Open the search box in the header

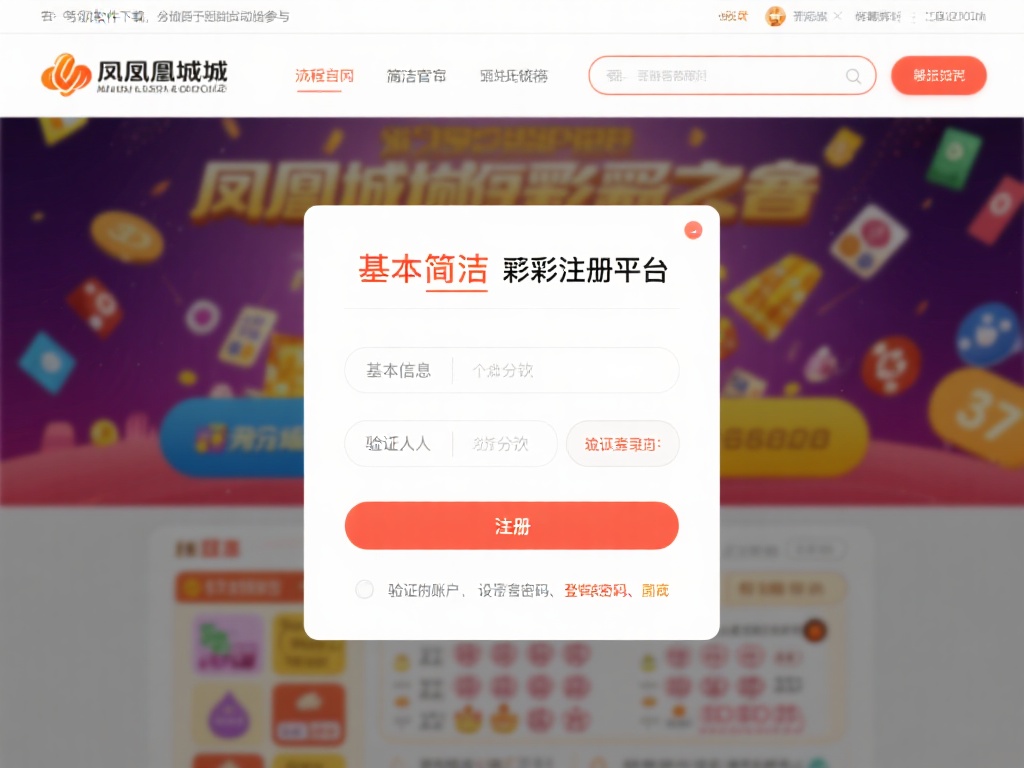[x=720, y=76]
